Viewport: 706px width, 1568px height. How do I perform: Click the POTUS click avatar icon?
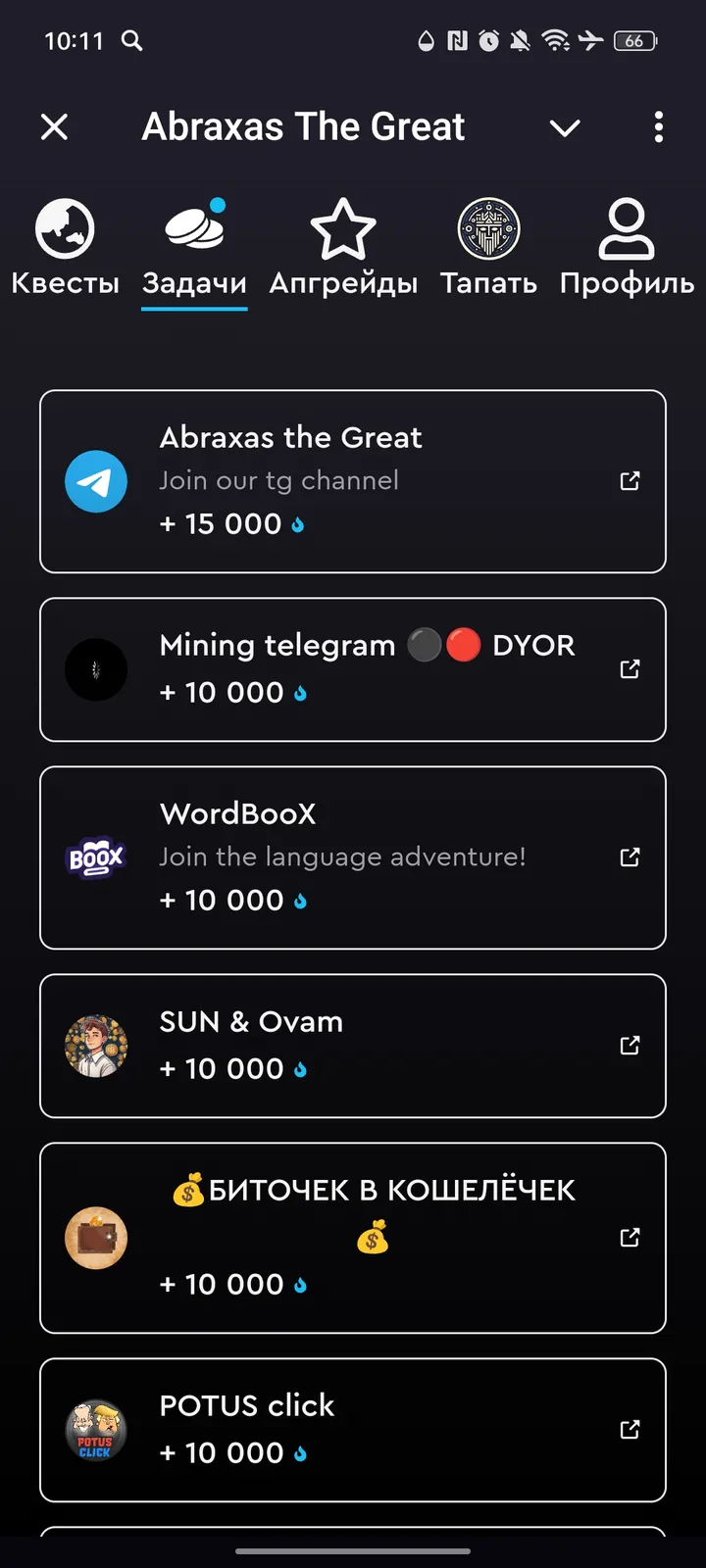click(95, 1430)
